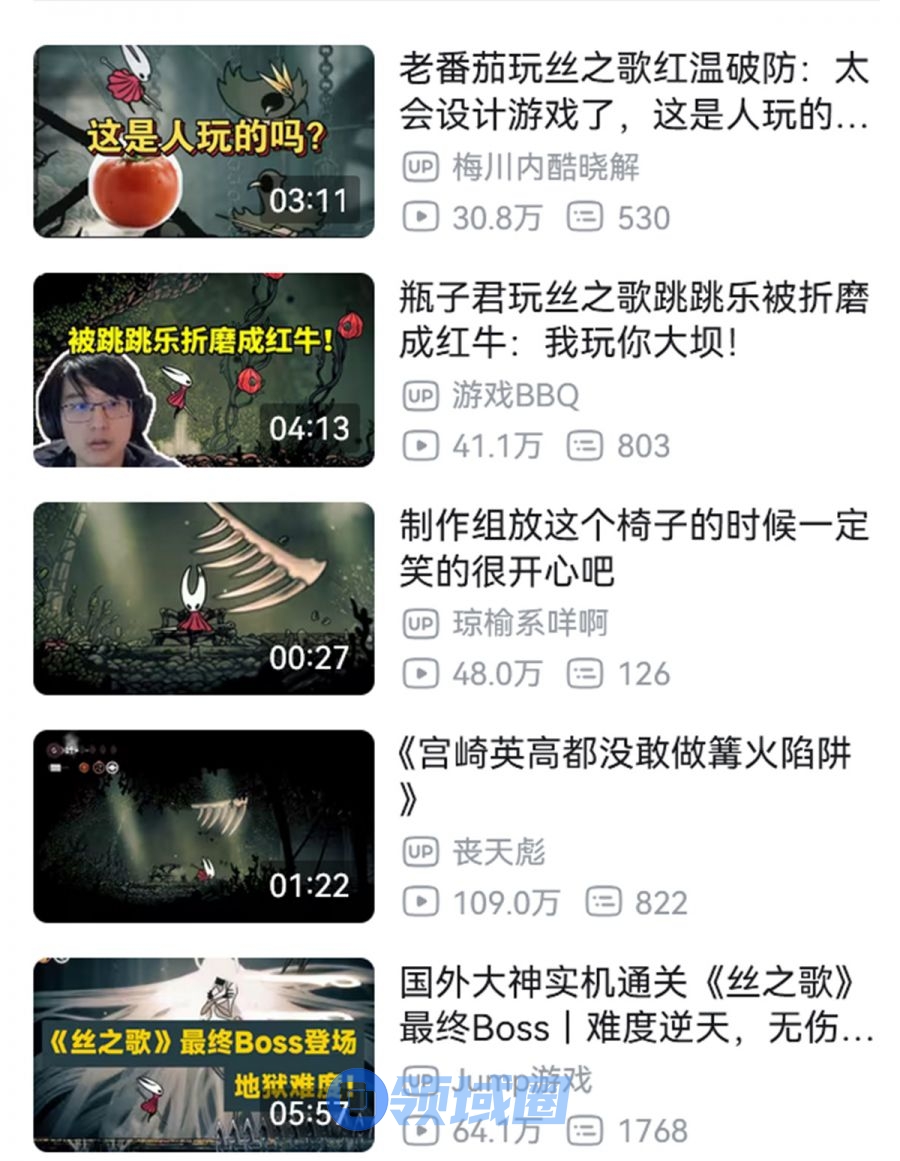Watch the 宫崎英高都没敢做篝火陷阱 video
This screenshot has height=1161, width=900.
[204, 826]
